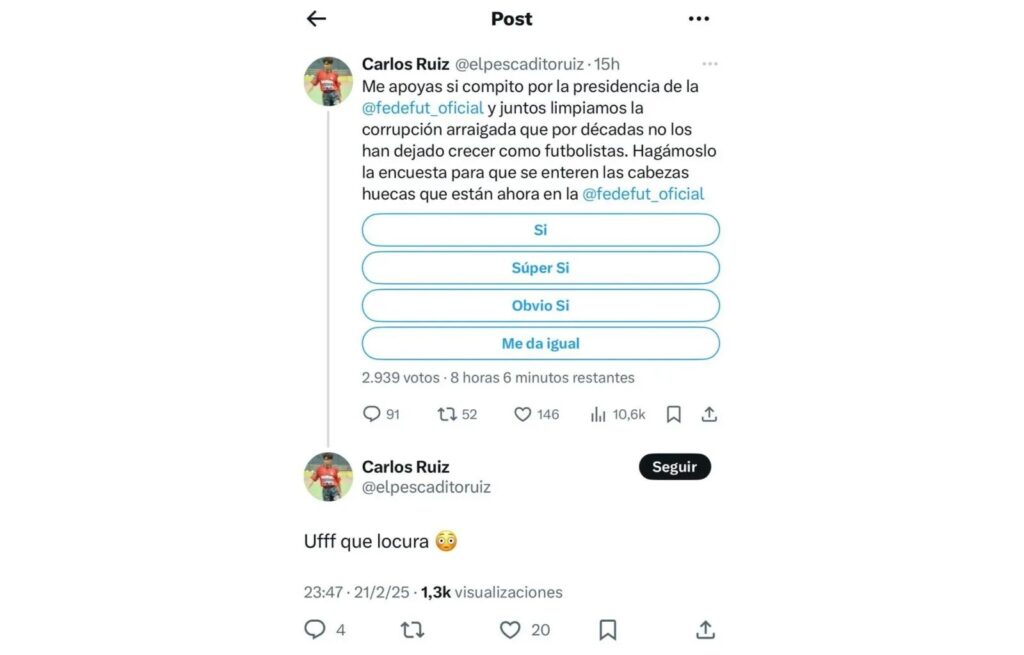Screen dimensions: 1024x655
Task: View analytics showing 10,6k on the poll post
Action: pyautogui.click(x=600, y=414)
